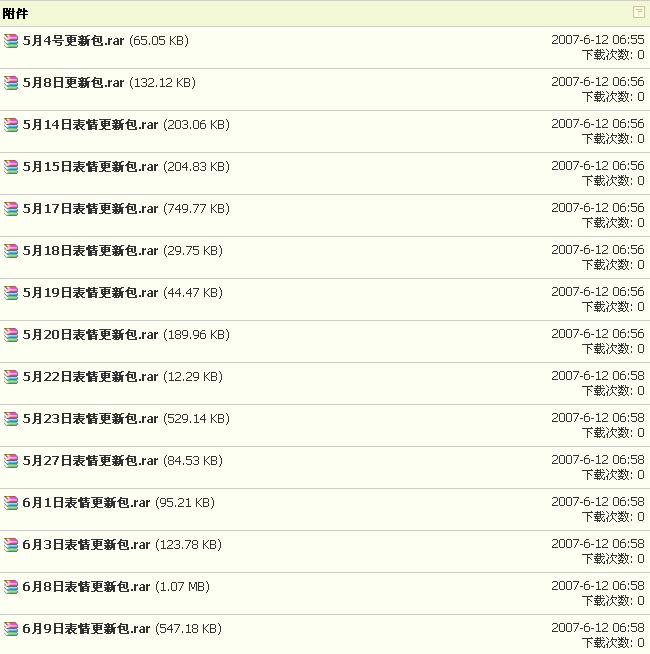The image size is (650, 654).
Task: Download 5月23日表情更新包.rar
Action: 90,419
